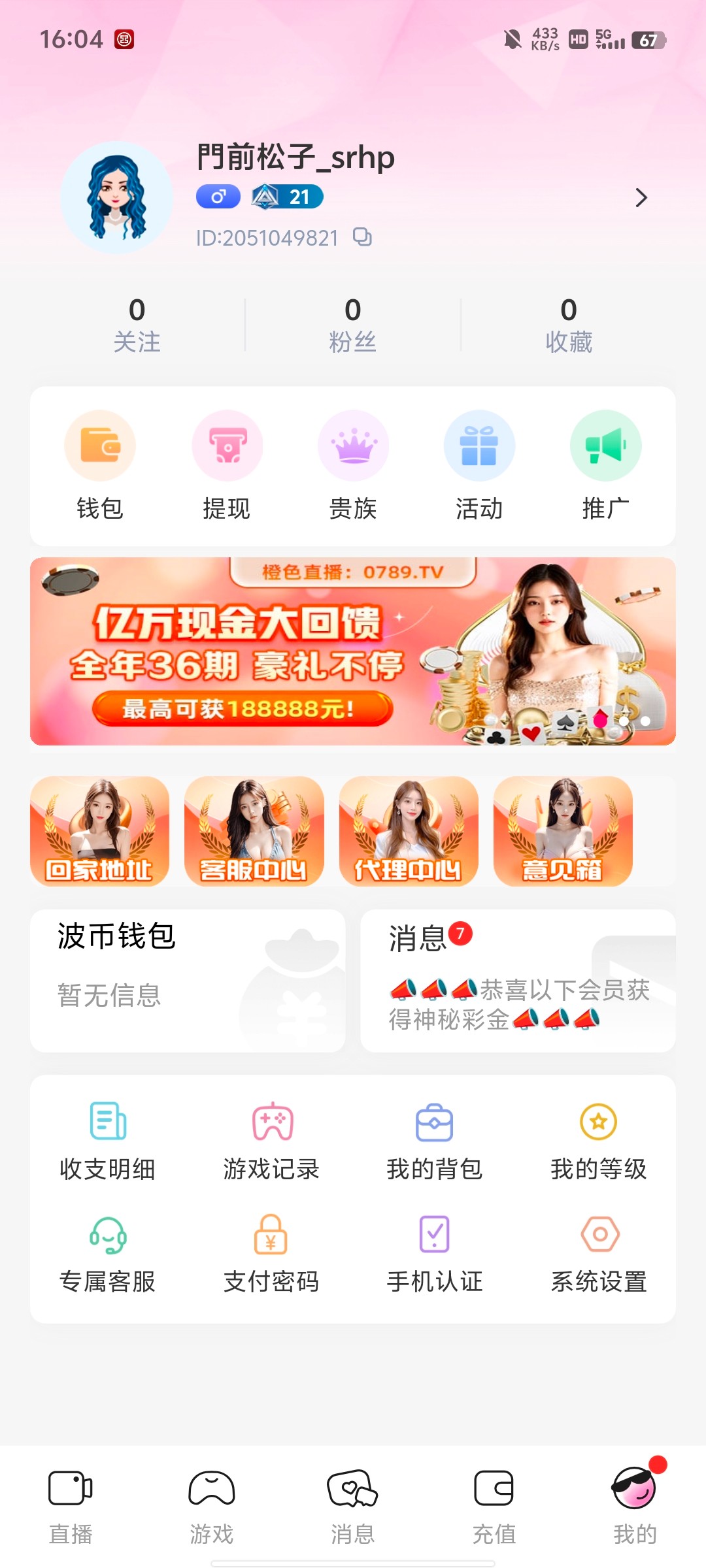This screenshot has height=1568, width=706.
Task: Open profile details via the chevron
Action: [x=641, y=197]
